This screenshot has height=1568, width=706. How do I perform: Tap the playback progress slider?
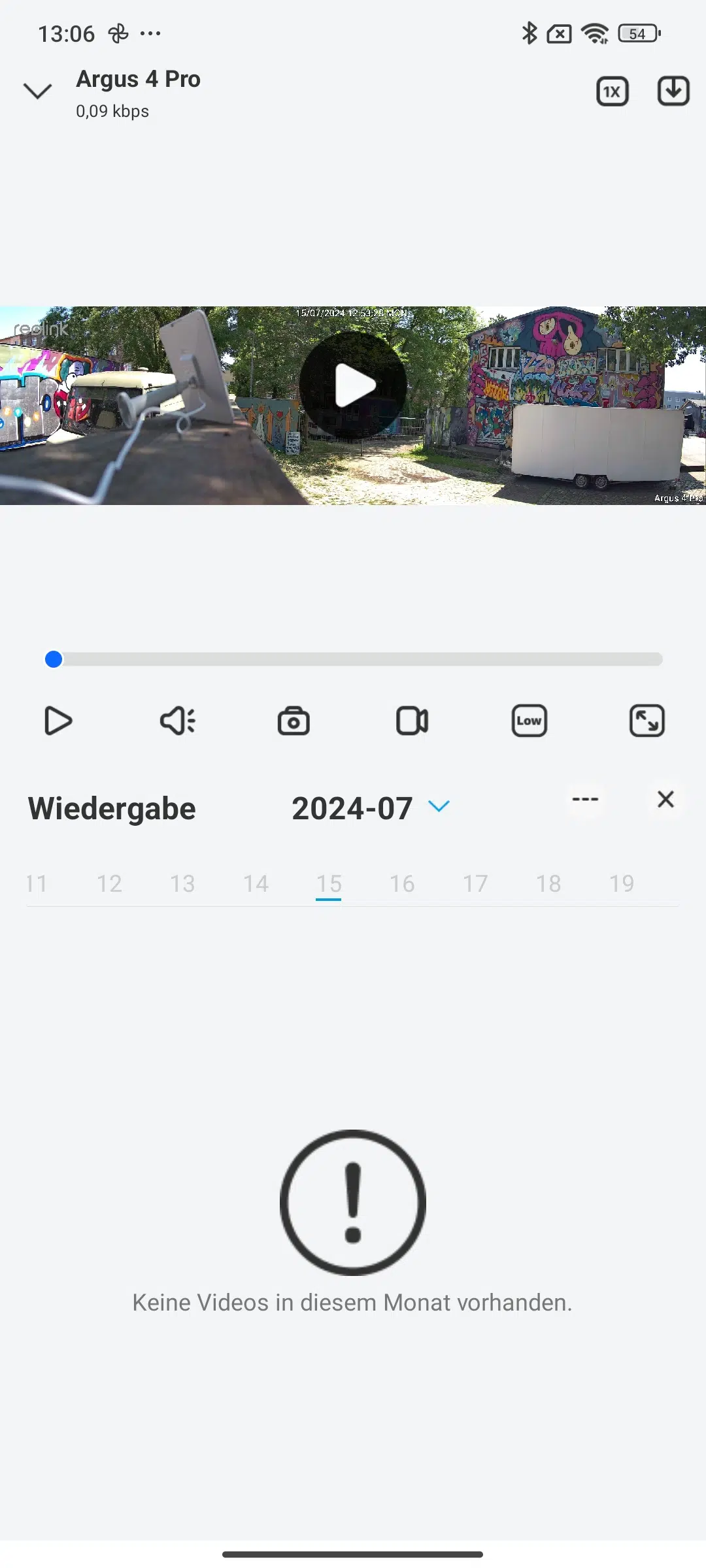(353, 659)
